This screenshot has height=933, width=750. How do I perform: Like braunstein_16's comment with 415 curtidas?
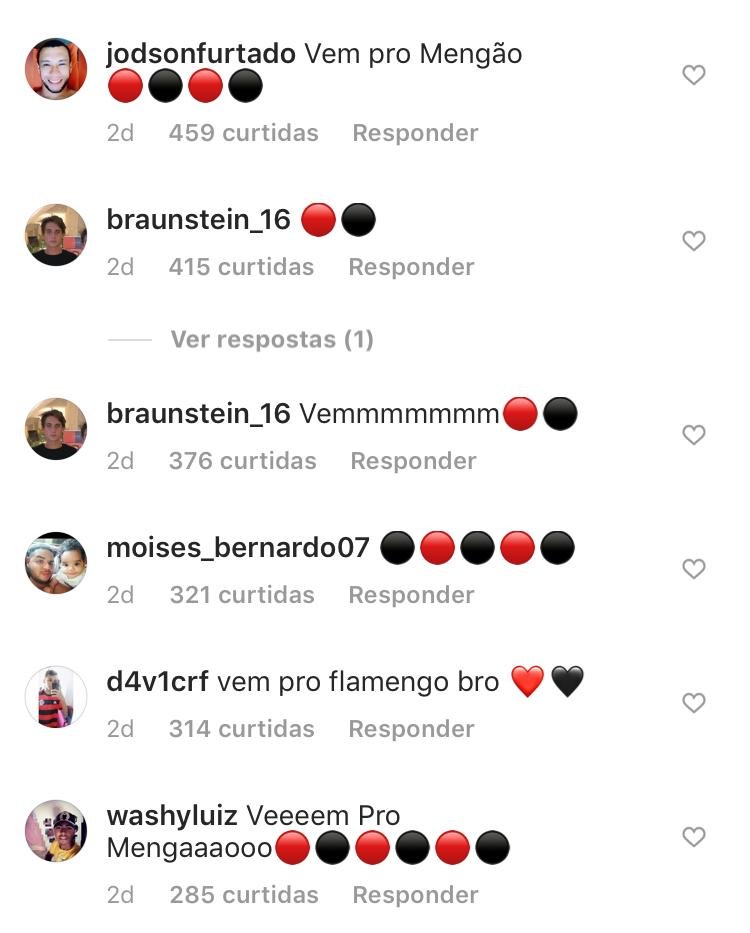point(693,241)
